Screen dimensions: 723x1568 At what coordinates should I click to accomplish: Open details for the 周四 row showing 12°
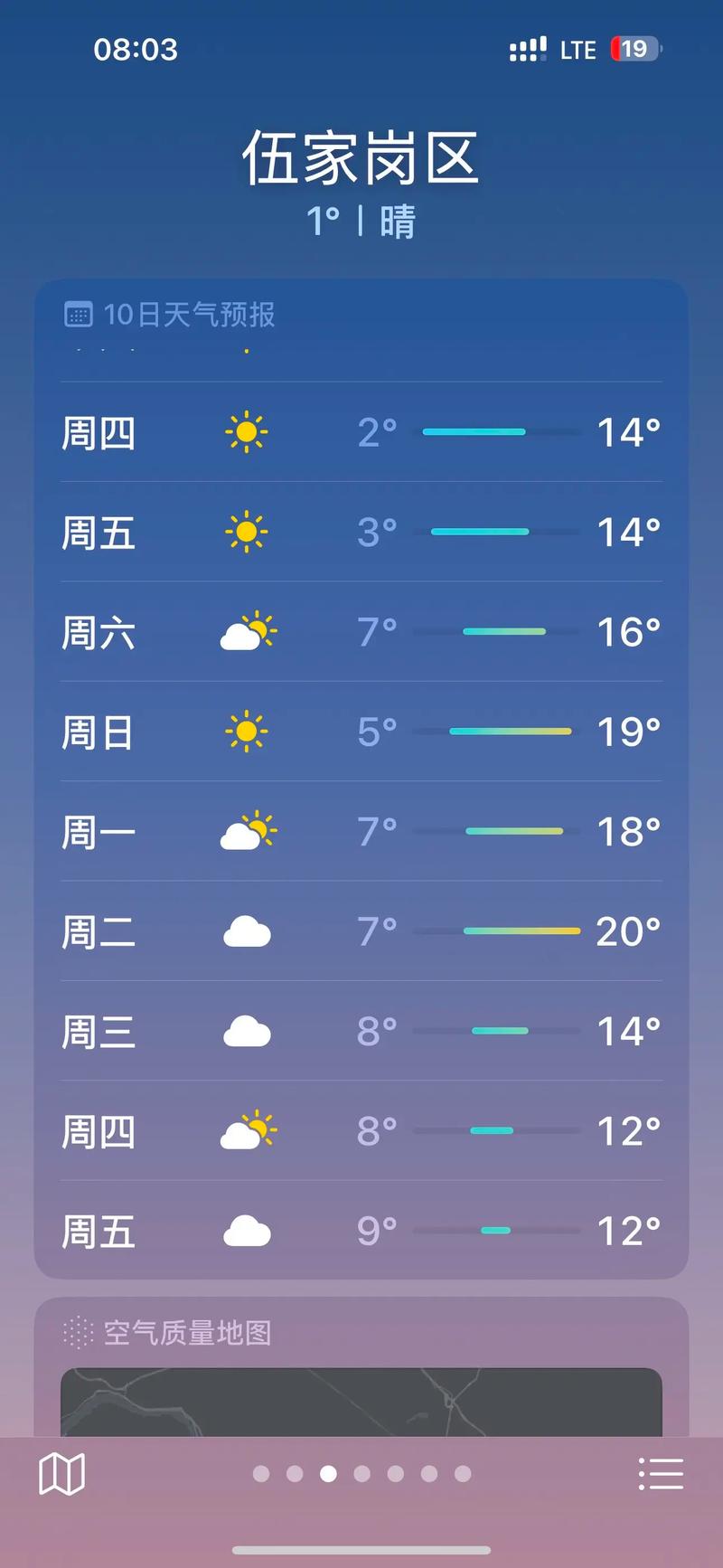(x=361, y=1129)
